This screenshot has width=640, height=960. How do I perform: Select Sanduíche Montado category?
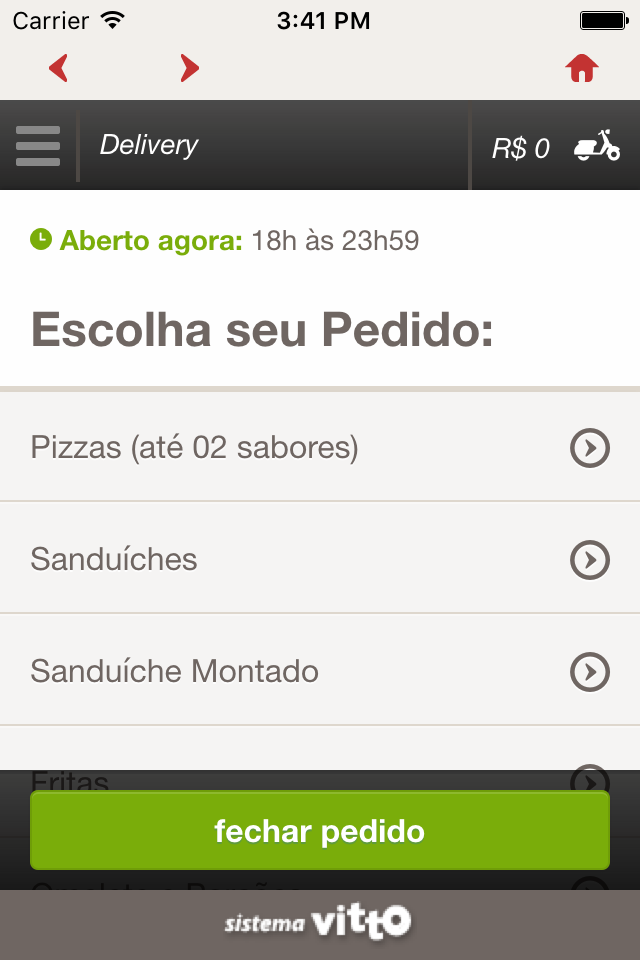coord(320,671)
